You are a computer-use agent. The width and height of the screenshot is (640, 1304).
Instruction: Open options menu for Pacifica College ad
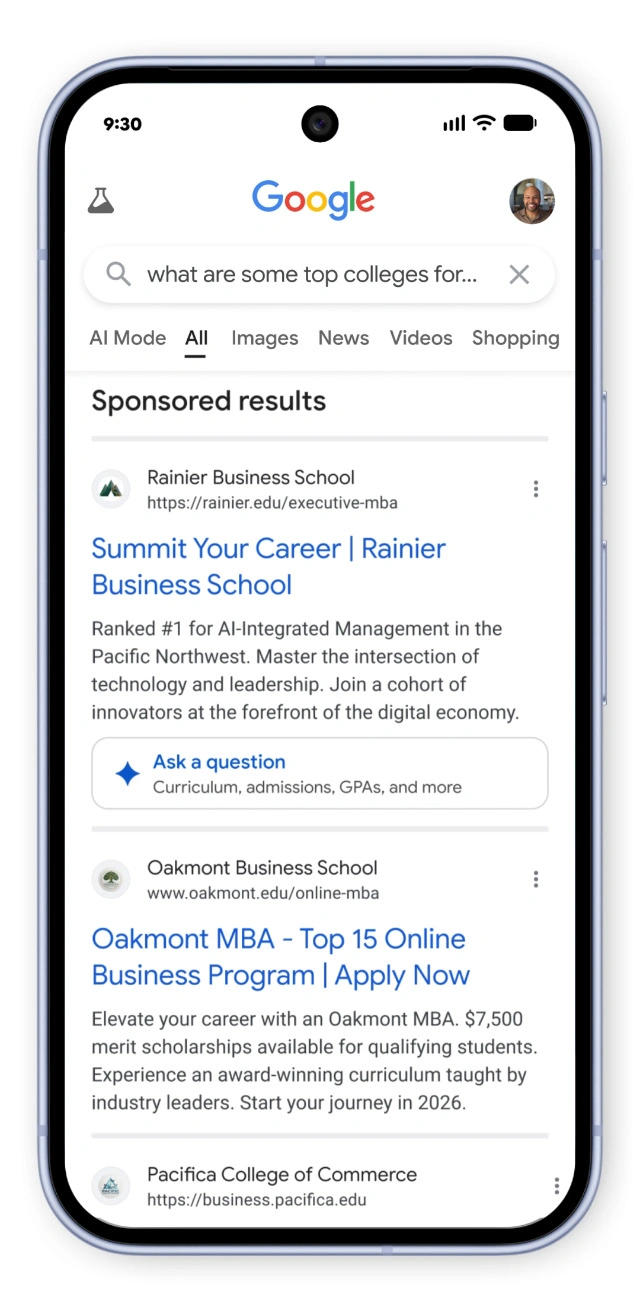(x=556, y=1186)
